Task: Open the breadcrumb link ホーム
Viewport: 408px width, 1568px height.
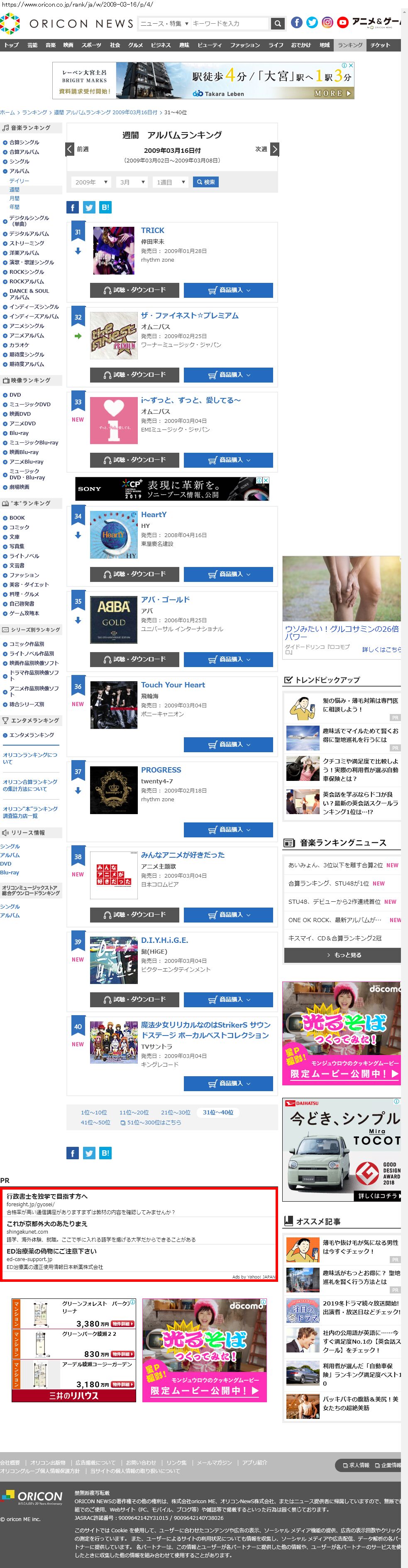Action: click(7, 113)
